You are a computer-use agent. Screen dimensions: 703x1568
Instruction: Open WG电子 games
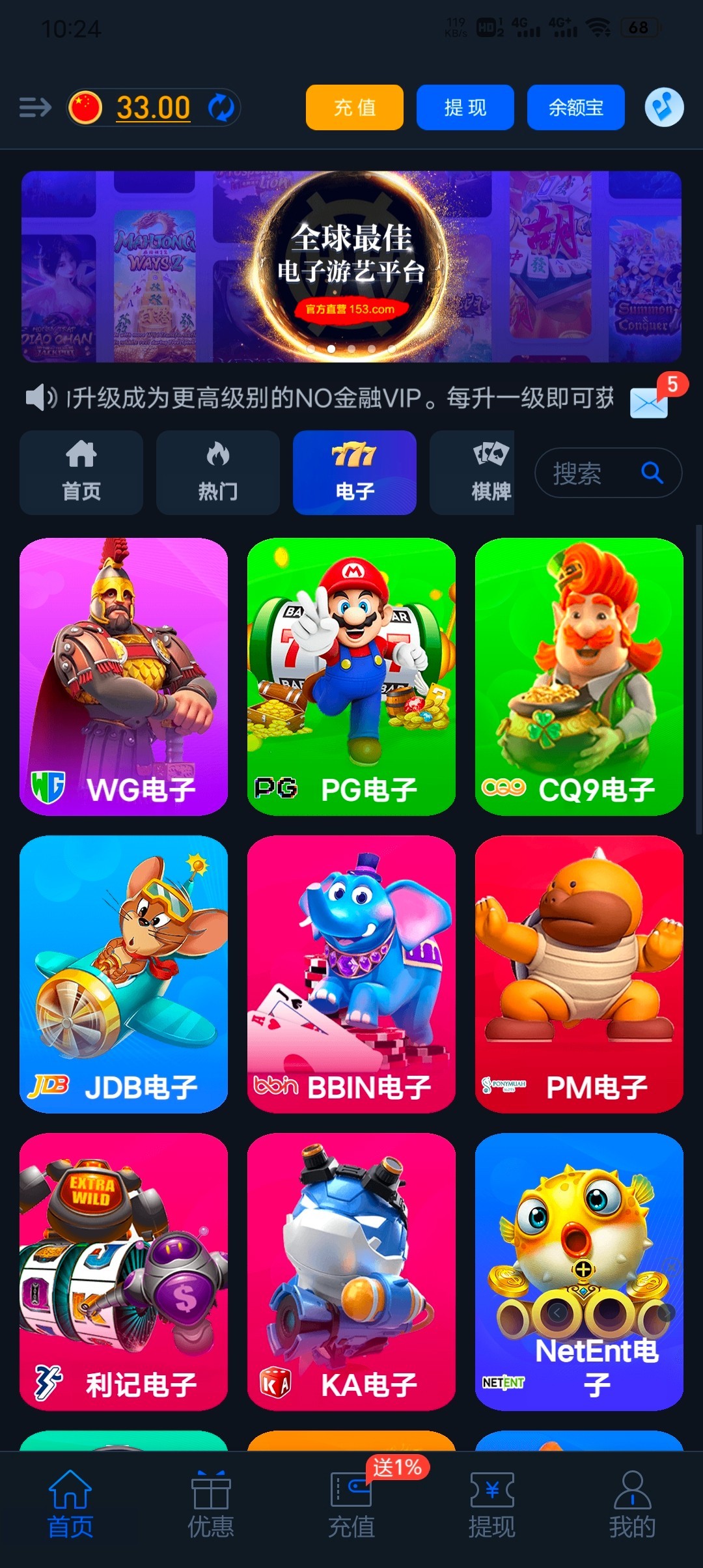(124, 676)
